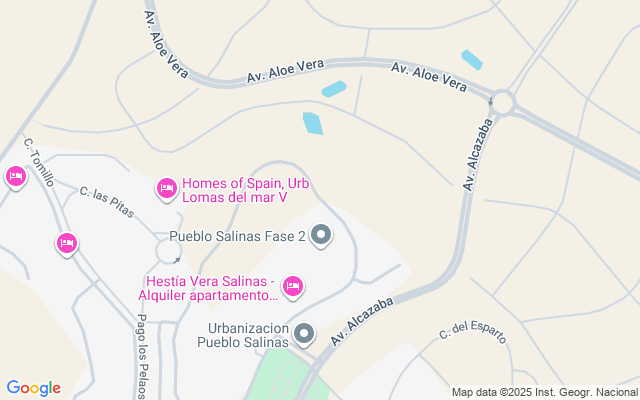Screen dimensions: 640x400
Task: Open Homes of Spain, Urb Lomas del mar V marker
Action: click(x=167, y=187)
